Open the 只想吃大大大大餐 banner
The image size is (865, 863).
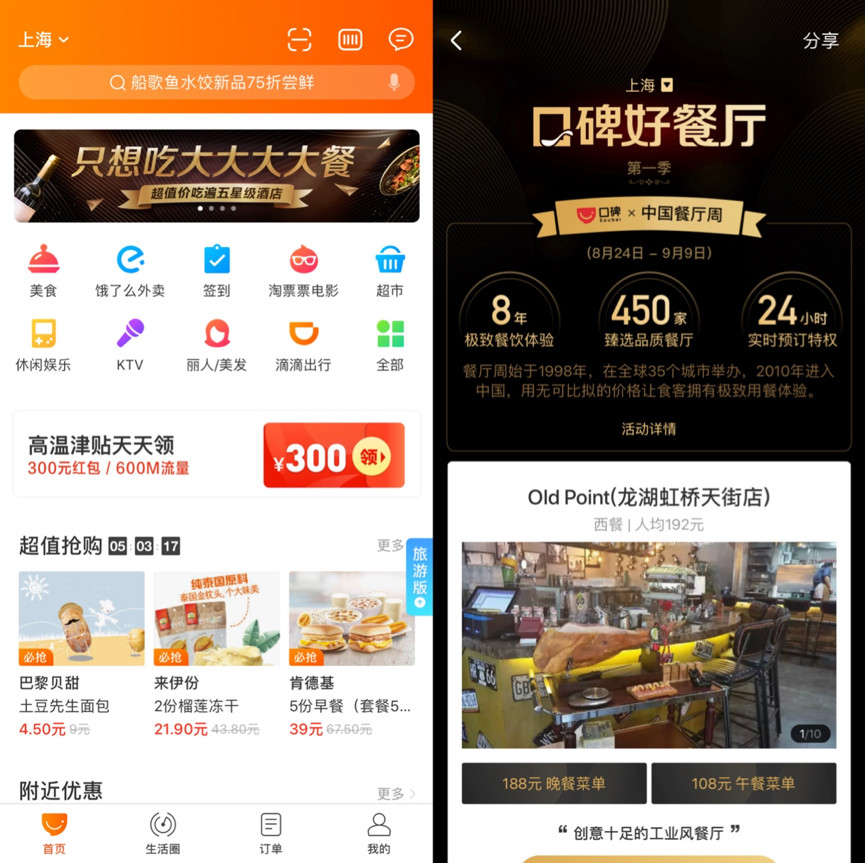coord(216,176)
